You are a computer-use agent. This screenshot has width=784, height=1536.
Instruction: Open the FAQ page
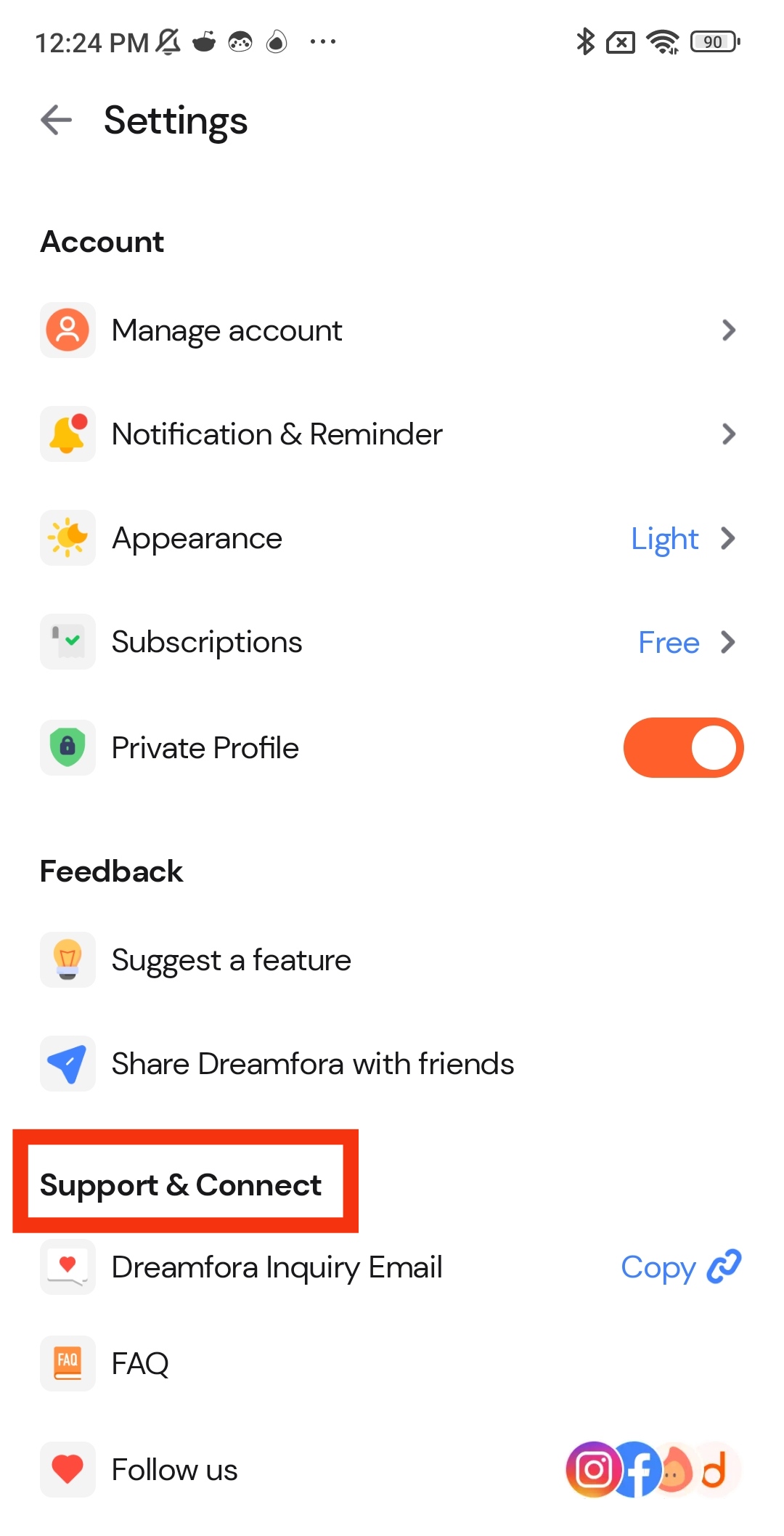coord(140,1363)
